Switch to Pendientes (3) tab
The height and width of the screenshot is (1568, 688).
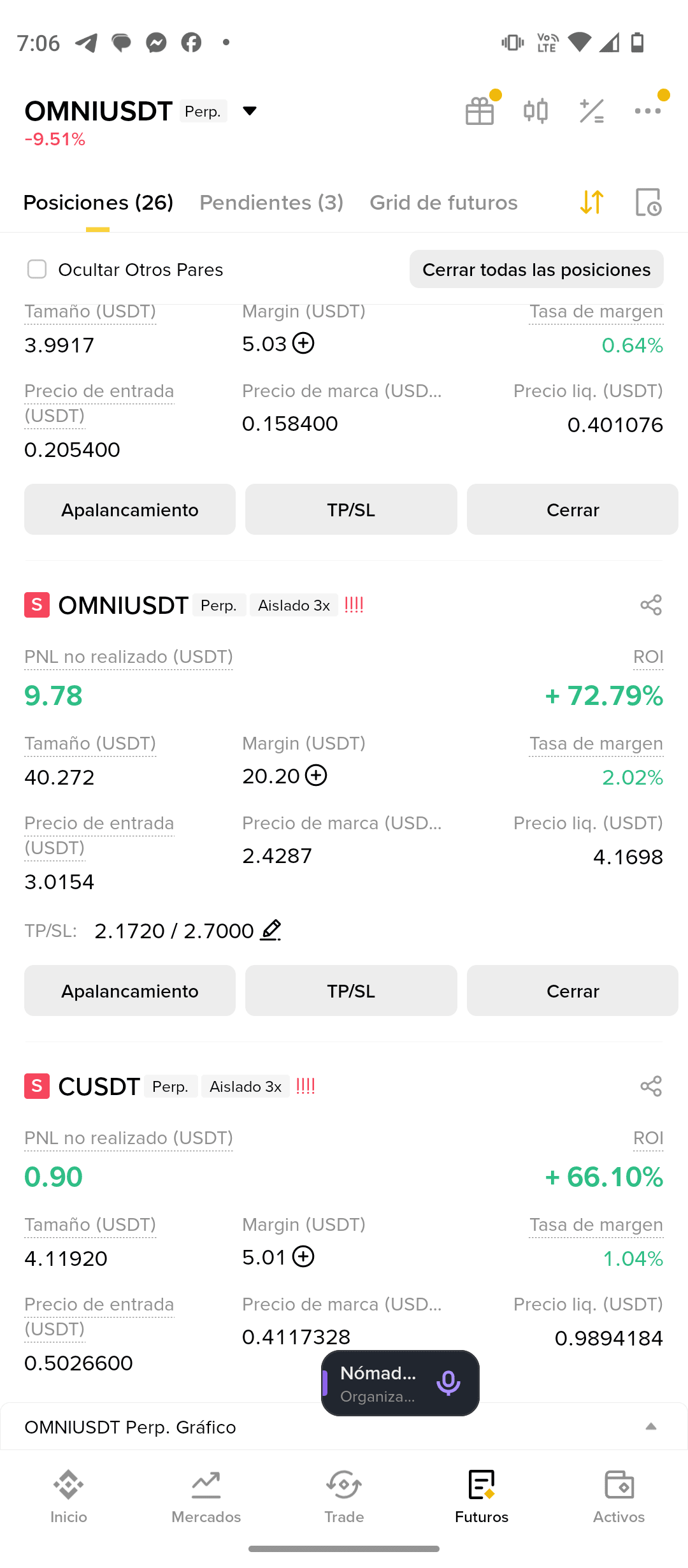(271, 203)
